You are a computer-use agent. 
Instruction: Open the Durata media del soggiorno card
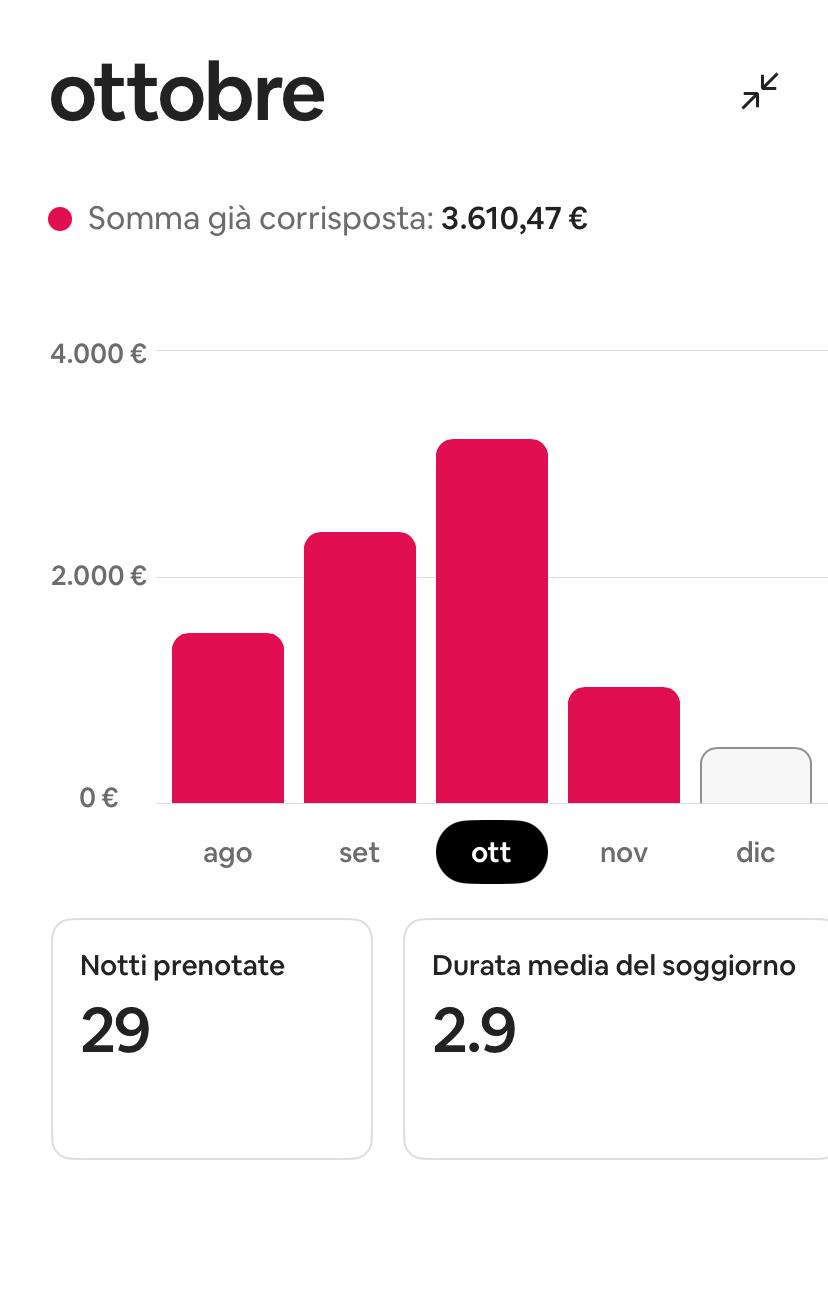(615, 1037)
